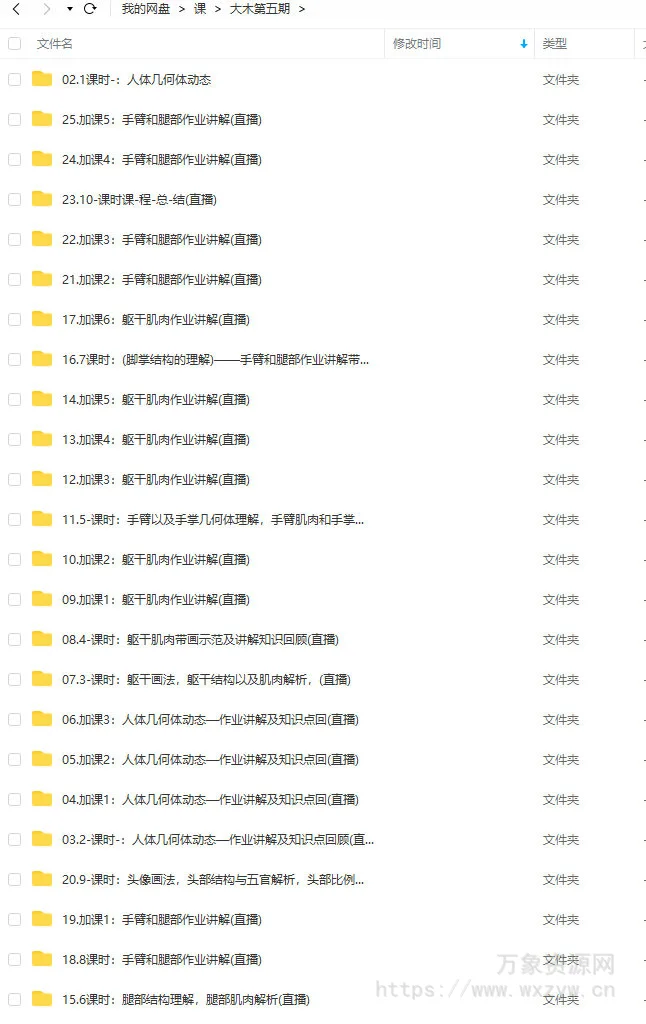This screenshot has height=1024, width=646.
Task: Open folder 15.6课时 腿部结构理解
Action: (x=185, y=1000)
